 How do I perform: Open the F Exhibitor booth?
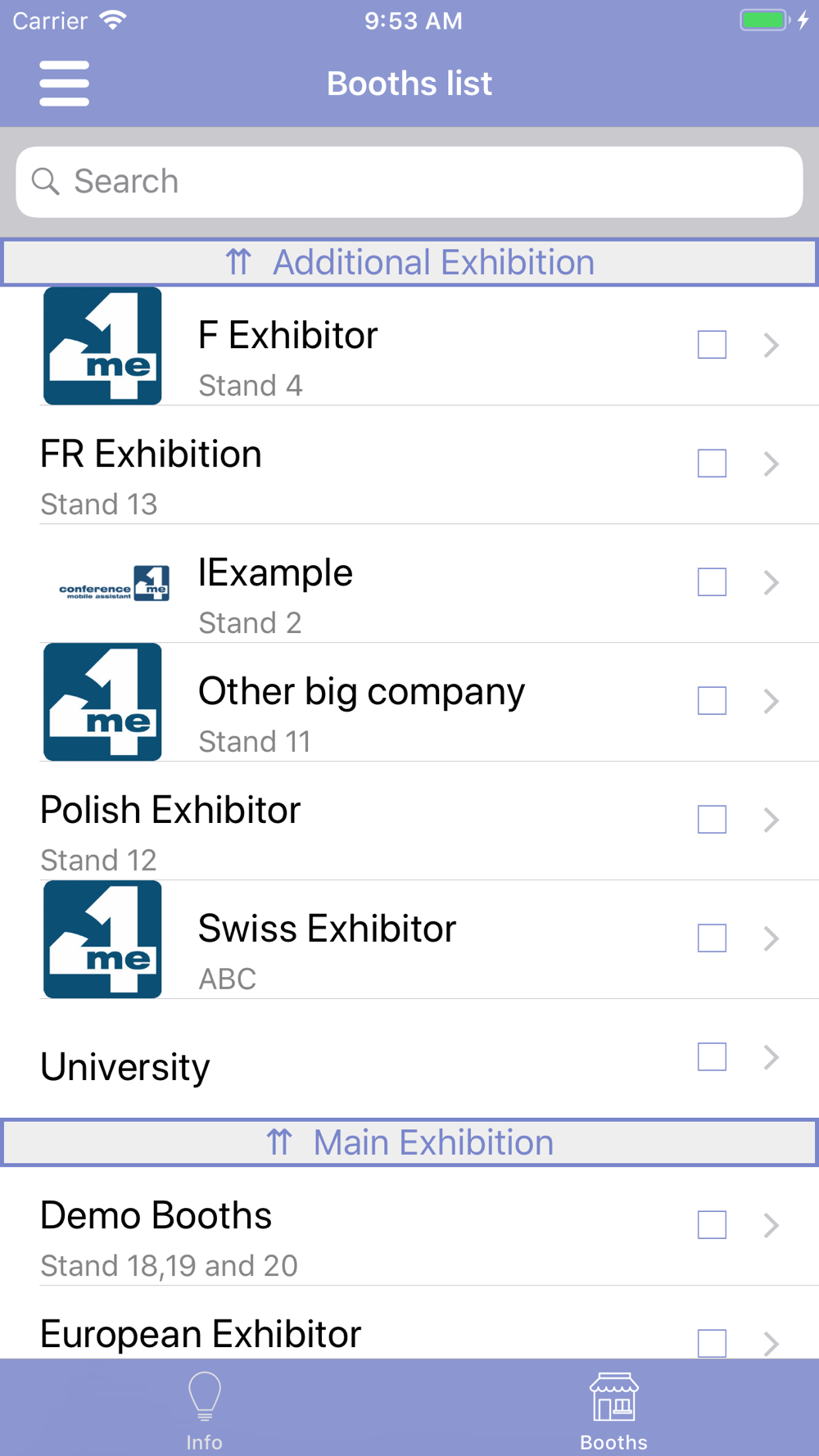(409, 346)
